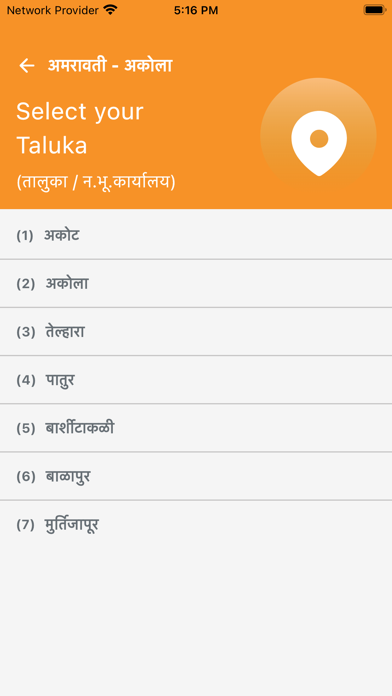This screenshot has width=392, height=696.
Task: Choose अकोला from the list
Action: coord(196,284)
